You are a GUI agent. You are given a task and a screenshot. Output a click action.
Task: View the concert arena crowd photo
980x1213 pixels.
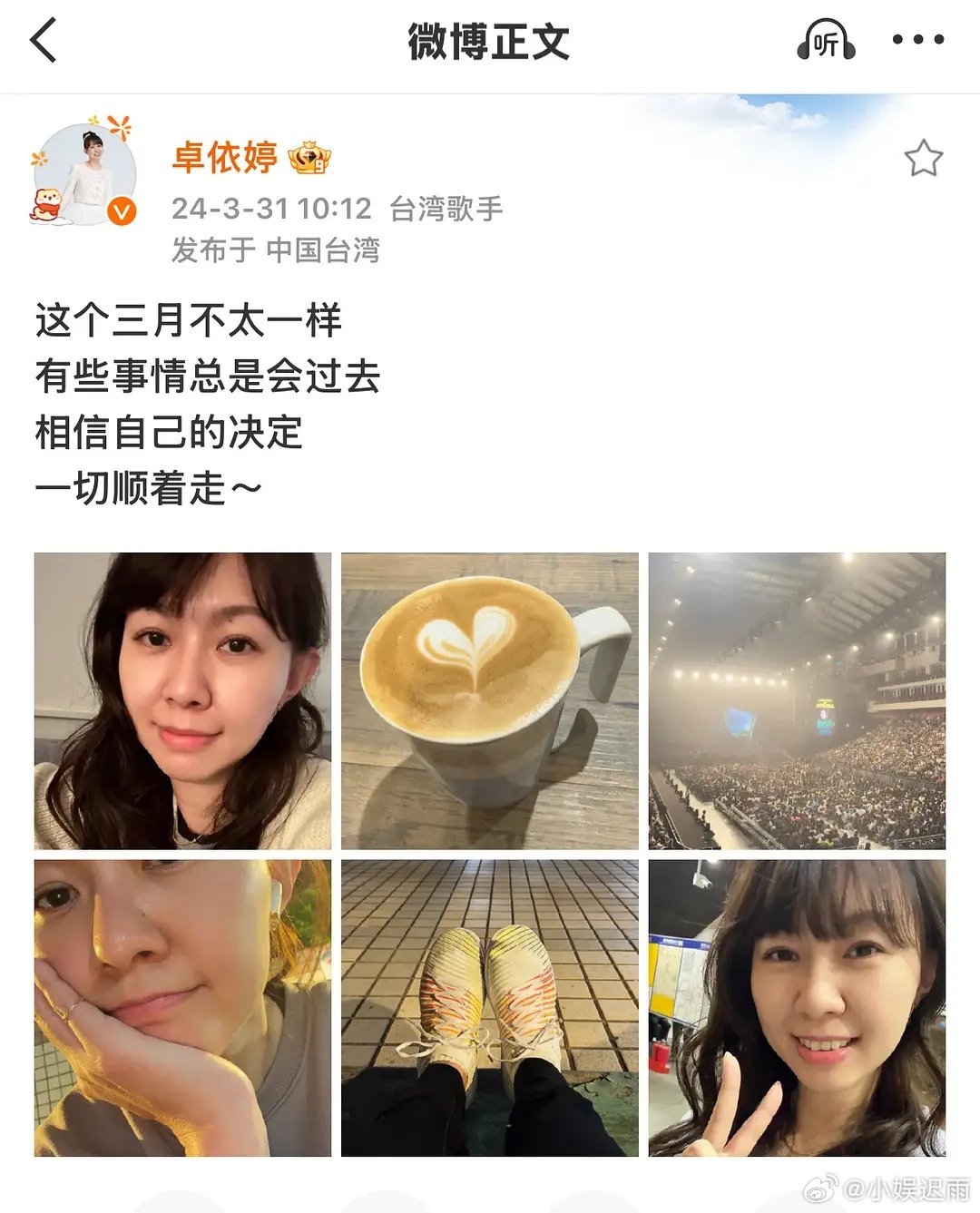coord(797,700)
